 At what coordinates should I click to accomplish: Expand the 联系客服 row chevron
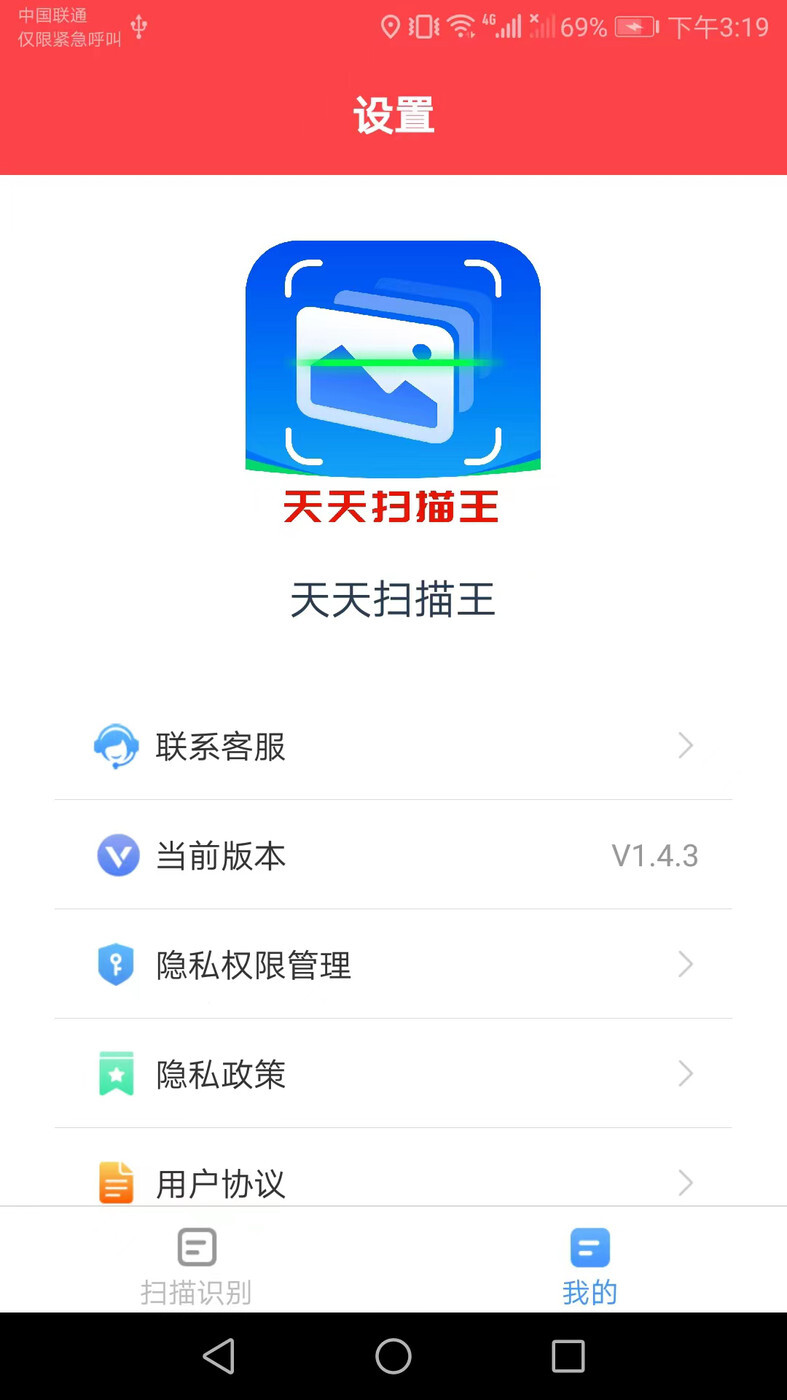point(685,745)
